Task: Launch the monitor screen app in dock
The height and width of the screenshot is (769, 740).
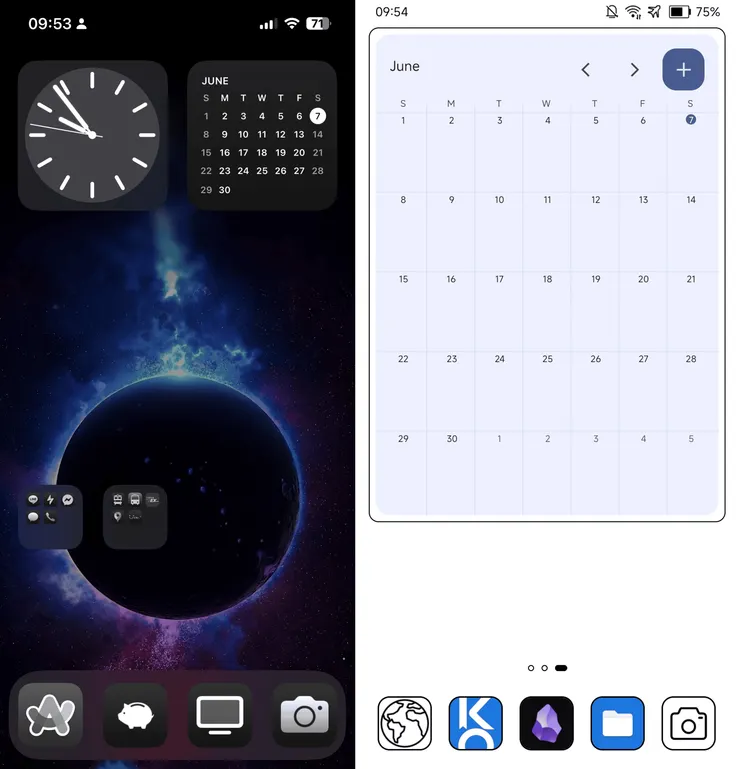Action: (219, 715)
